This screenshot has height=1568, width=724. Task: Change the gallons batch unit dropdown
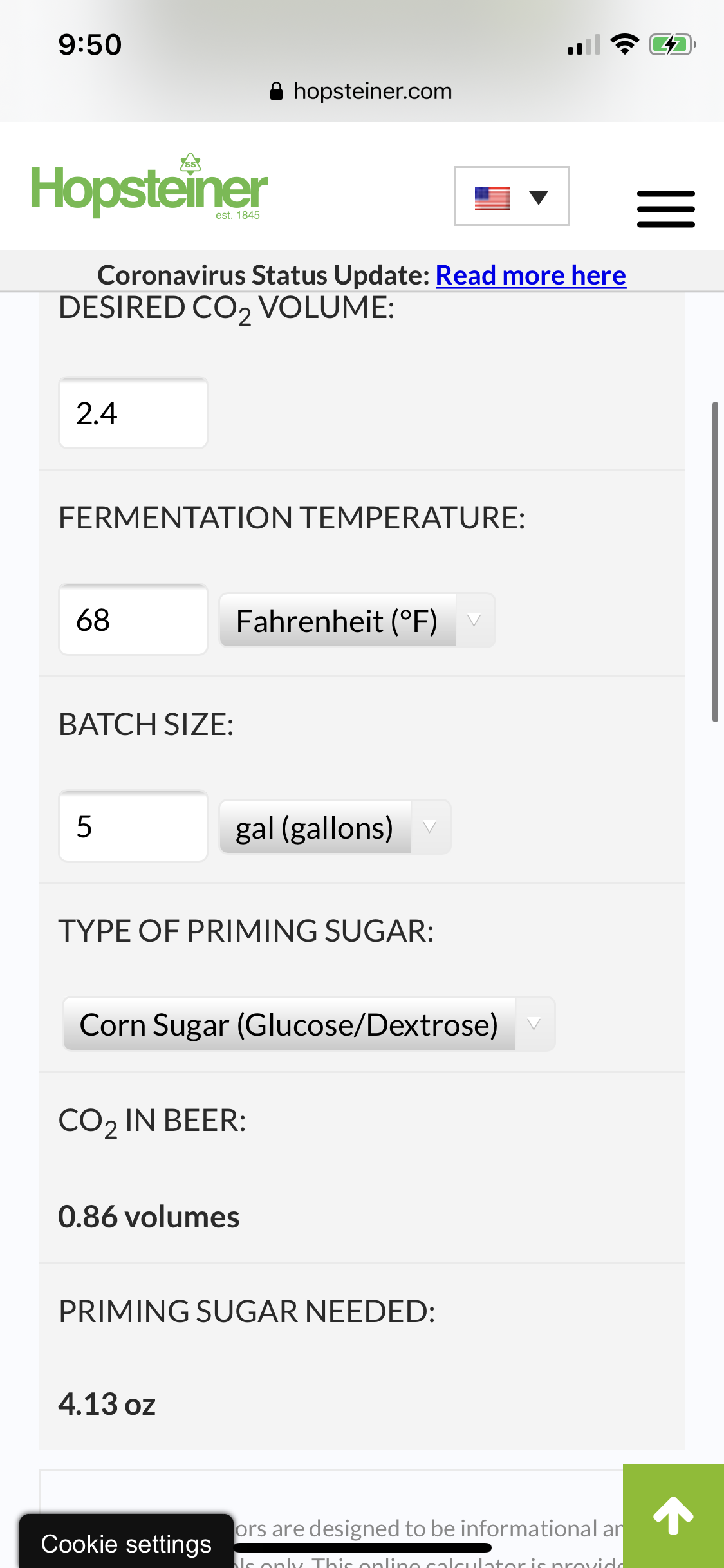pos(335,827)
